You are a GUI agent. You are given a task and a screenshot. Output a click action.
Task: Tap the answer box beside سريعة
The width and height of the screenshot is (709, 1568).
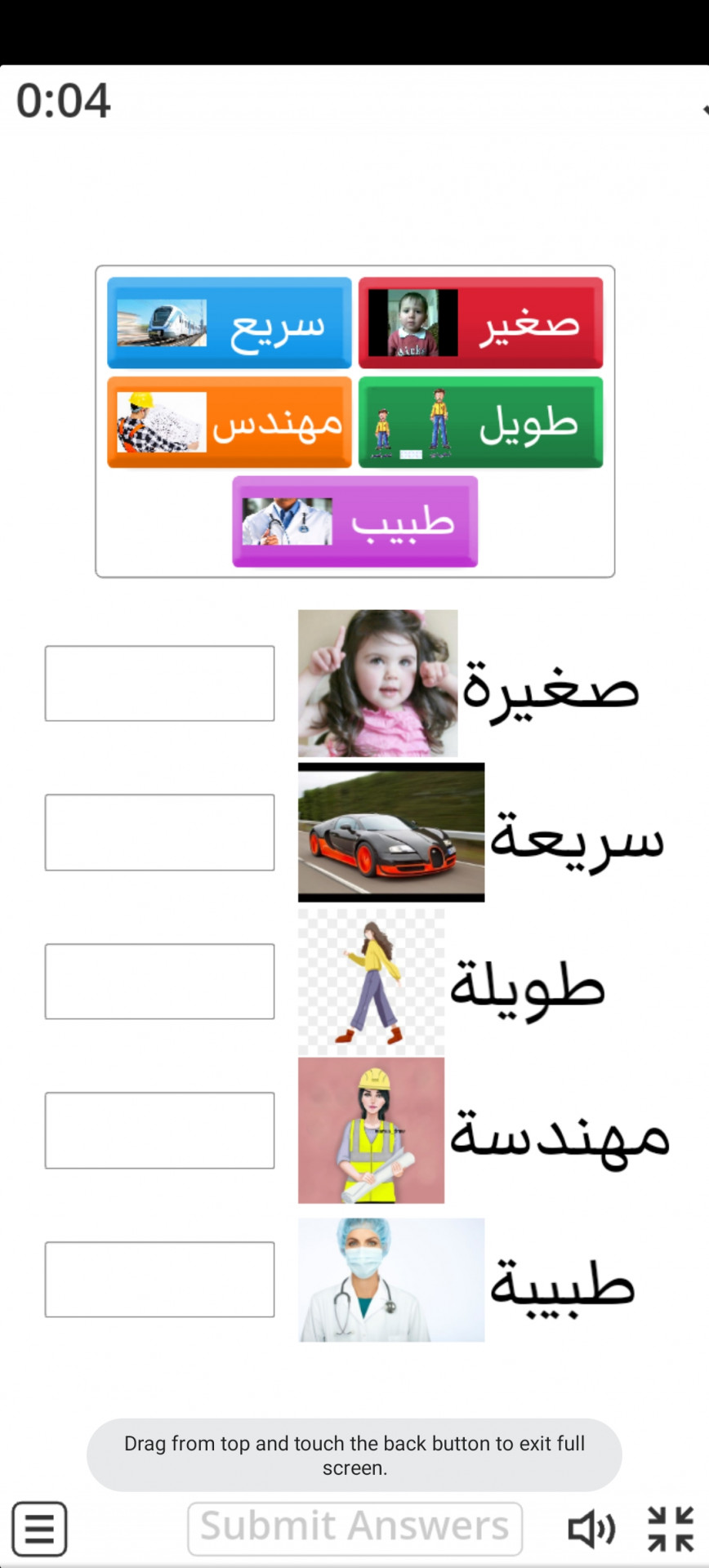point(160,832)
